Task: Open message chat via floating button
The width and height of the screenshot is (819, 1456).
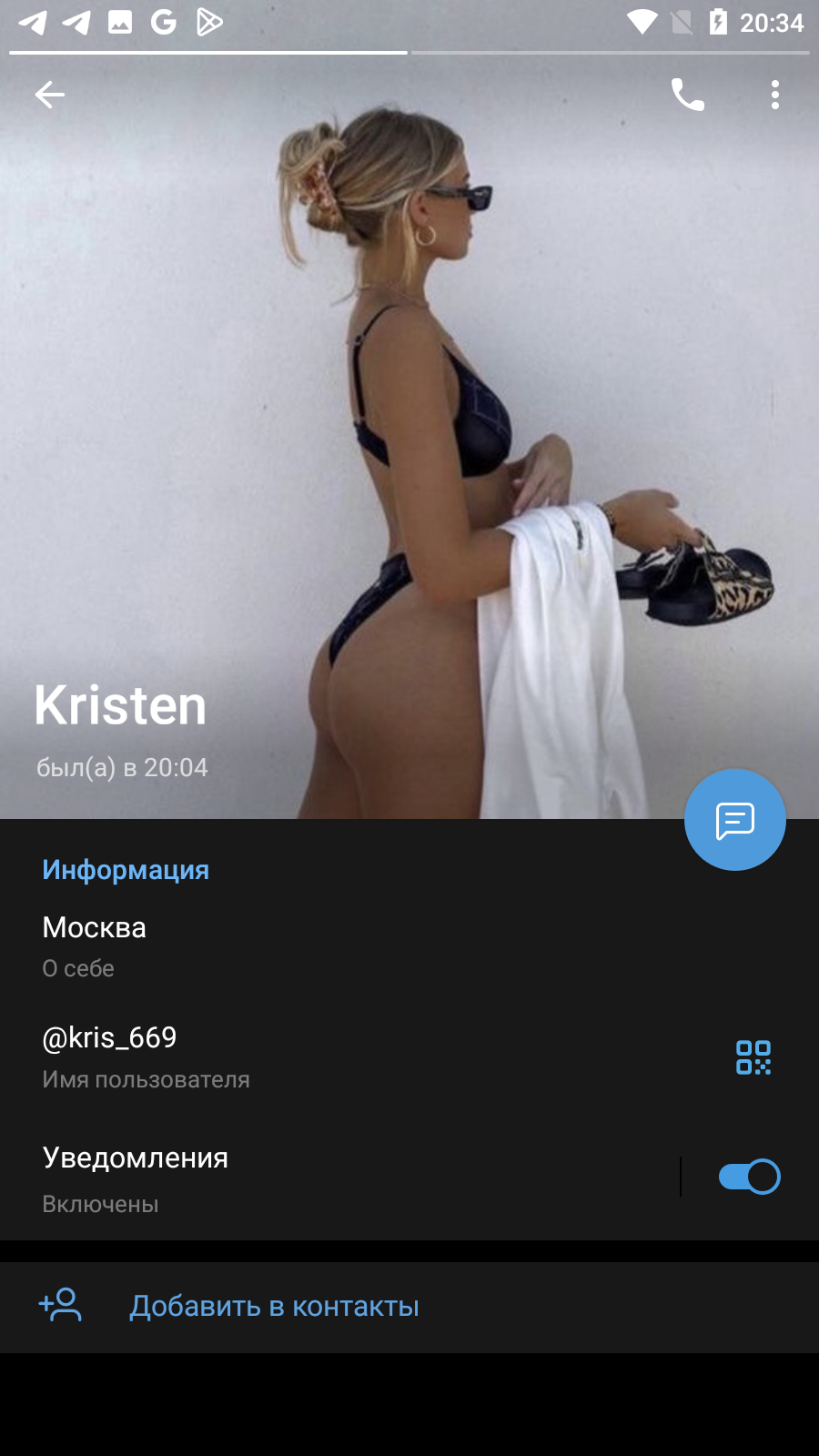Action: [734, 820]
